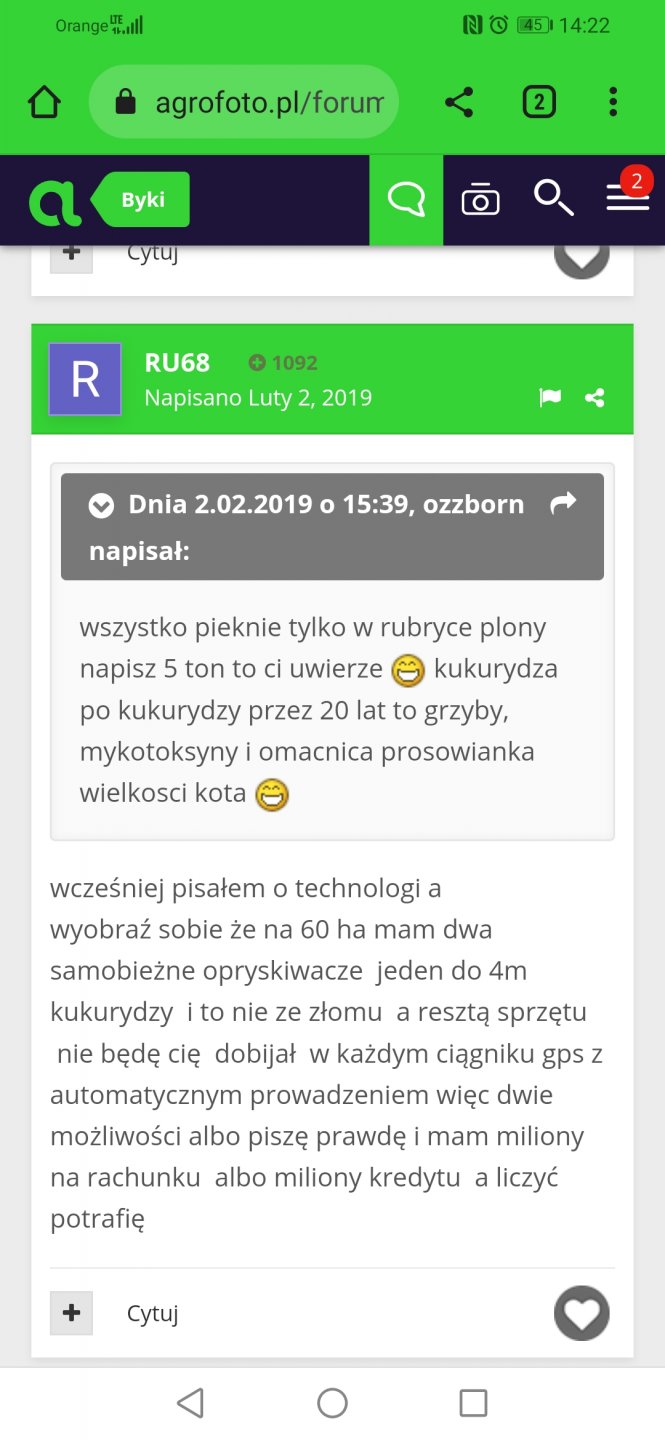Open the Byki forum section
The width and height of the screenshot is (665, 1440).
click(x=143, y=200)
